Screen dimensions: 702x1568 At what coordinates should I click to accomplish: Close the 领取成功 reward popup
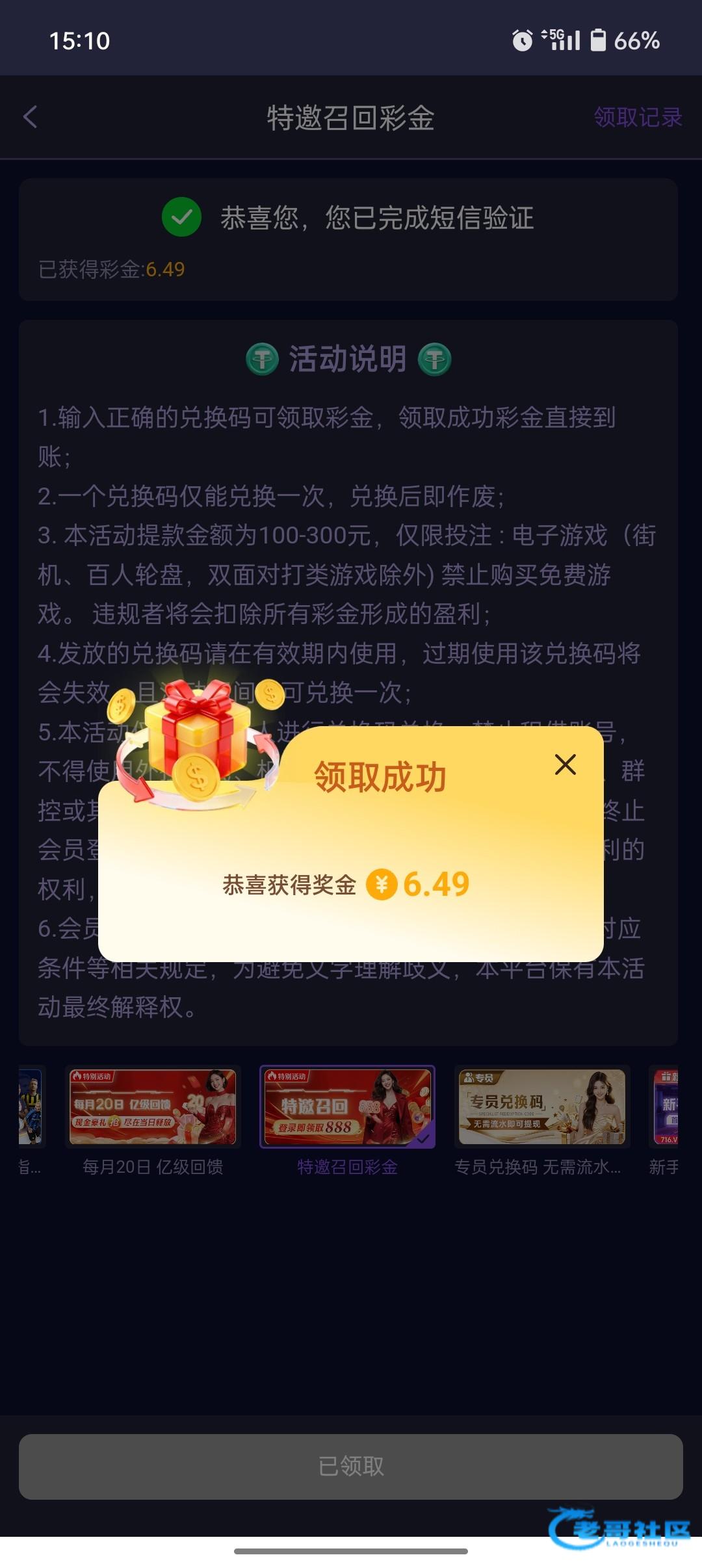(565, 764)
